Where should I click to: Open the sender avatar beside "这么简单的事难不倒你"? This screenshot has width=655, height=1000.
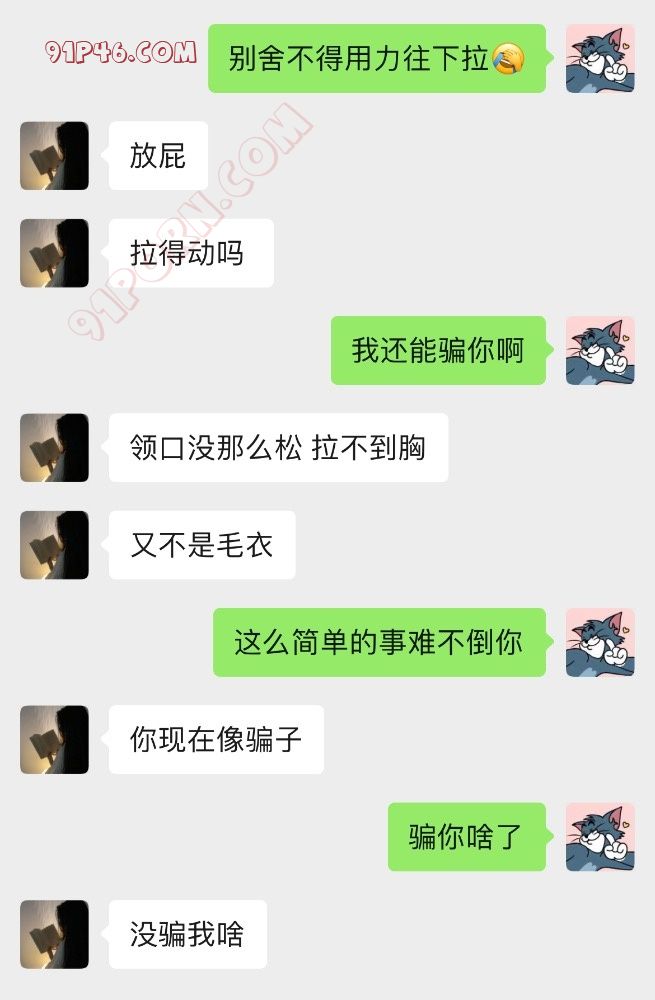click(600, 642)
